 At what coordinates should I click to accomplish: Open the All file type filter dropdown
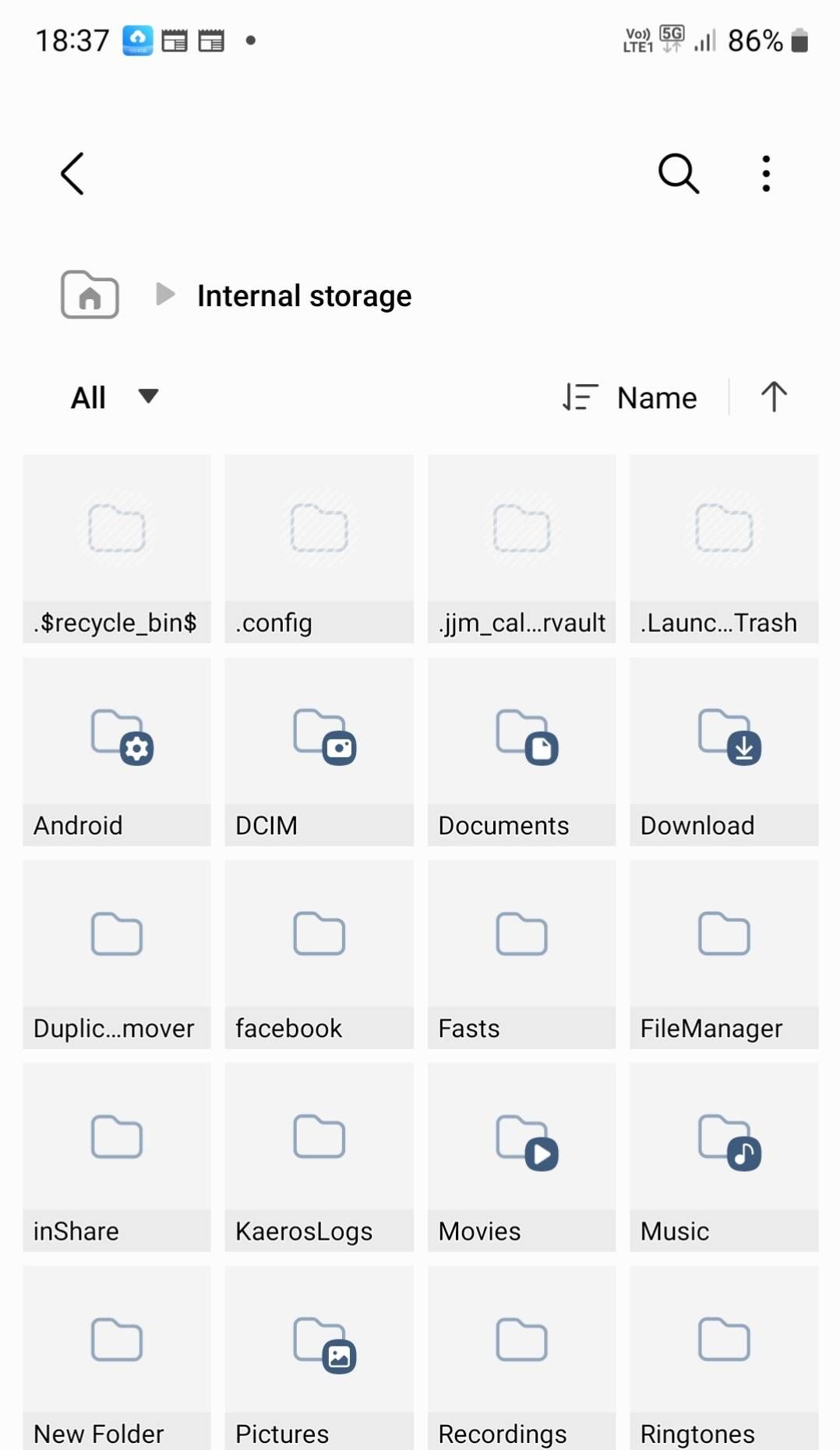(x=109, y=397)
